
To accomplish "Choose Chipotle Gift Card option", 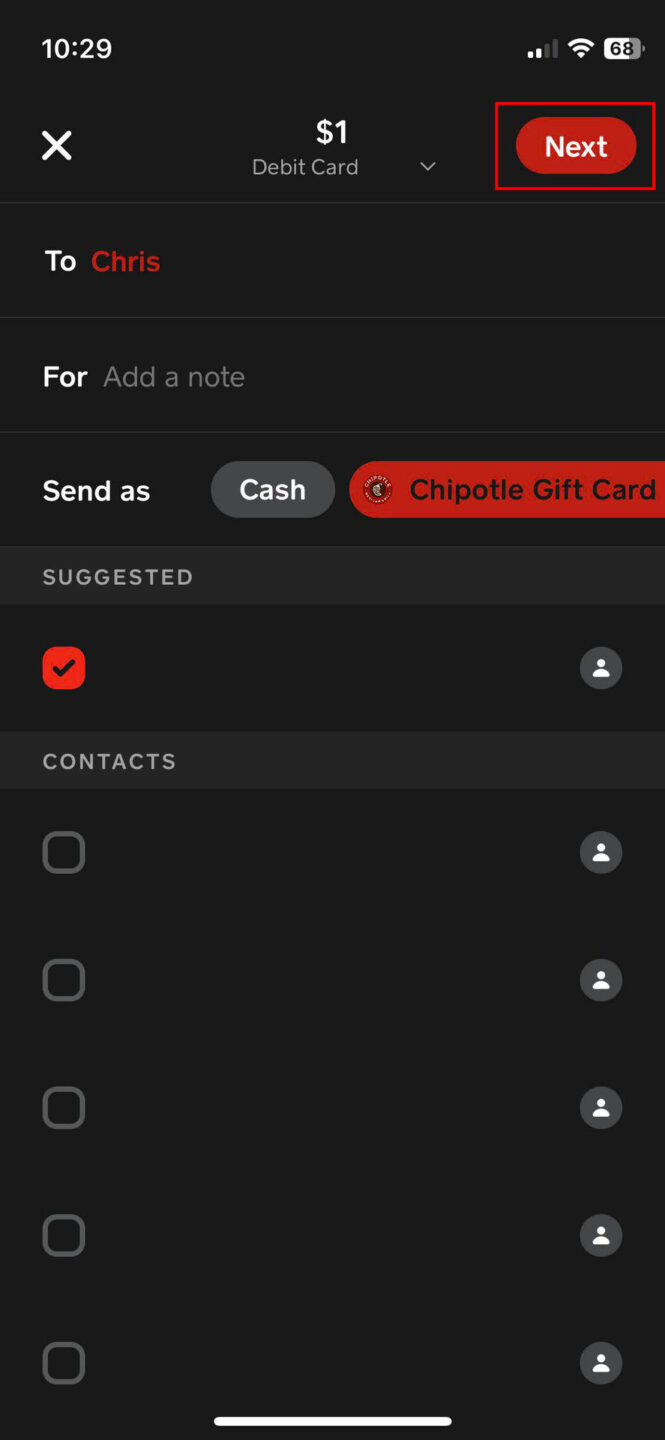I will coord(510,490).
